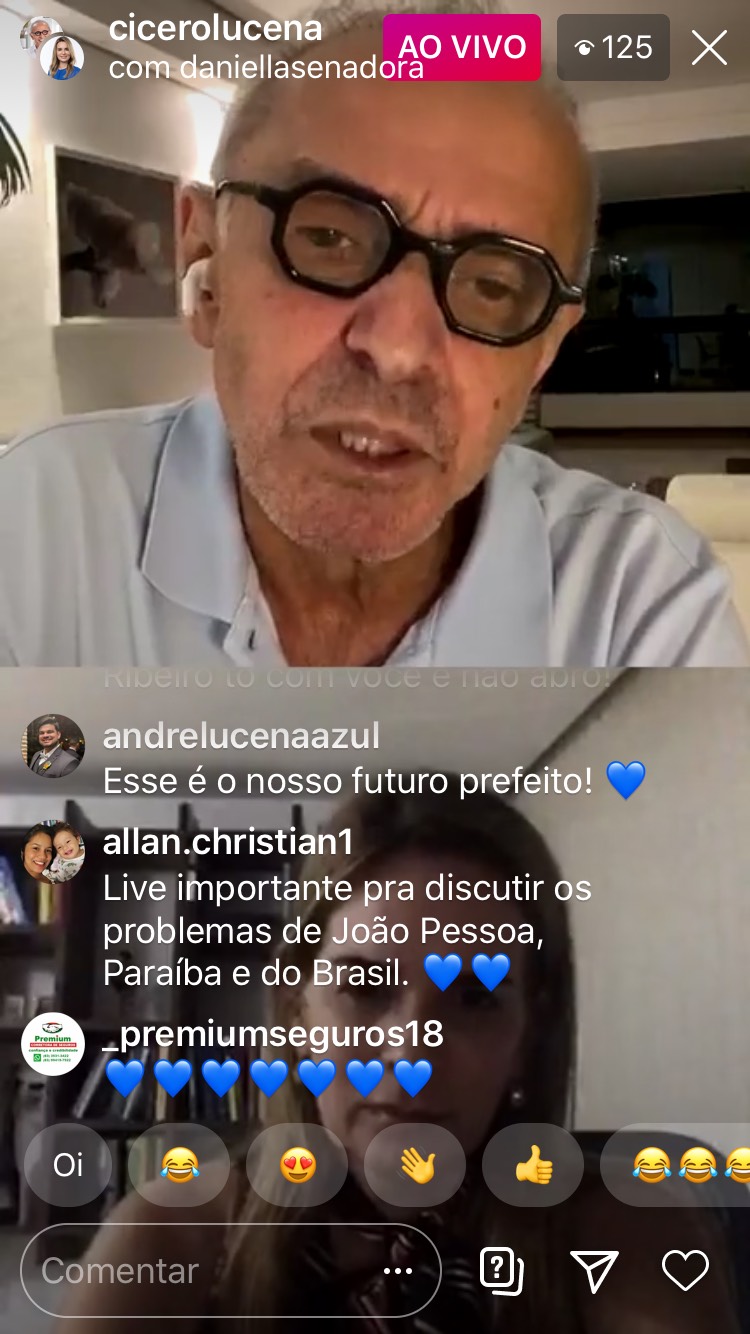750x1334 pixels.
Task: Send the quick reply 'Oi'
Action: point(68,1165)
